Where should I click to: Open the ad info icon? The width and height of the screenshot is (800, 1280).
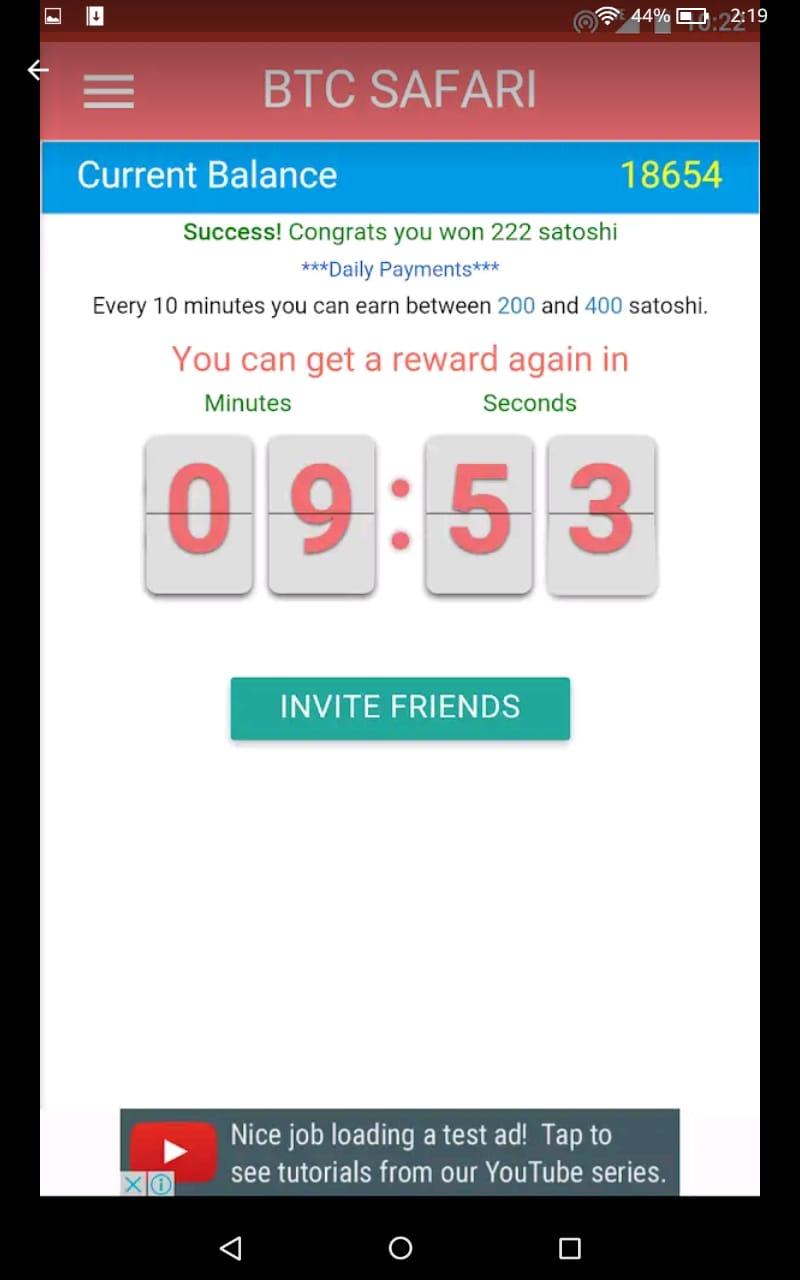click(160, 1184)
